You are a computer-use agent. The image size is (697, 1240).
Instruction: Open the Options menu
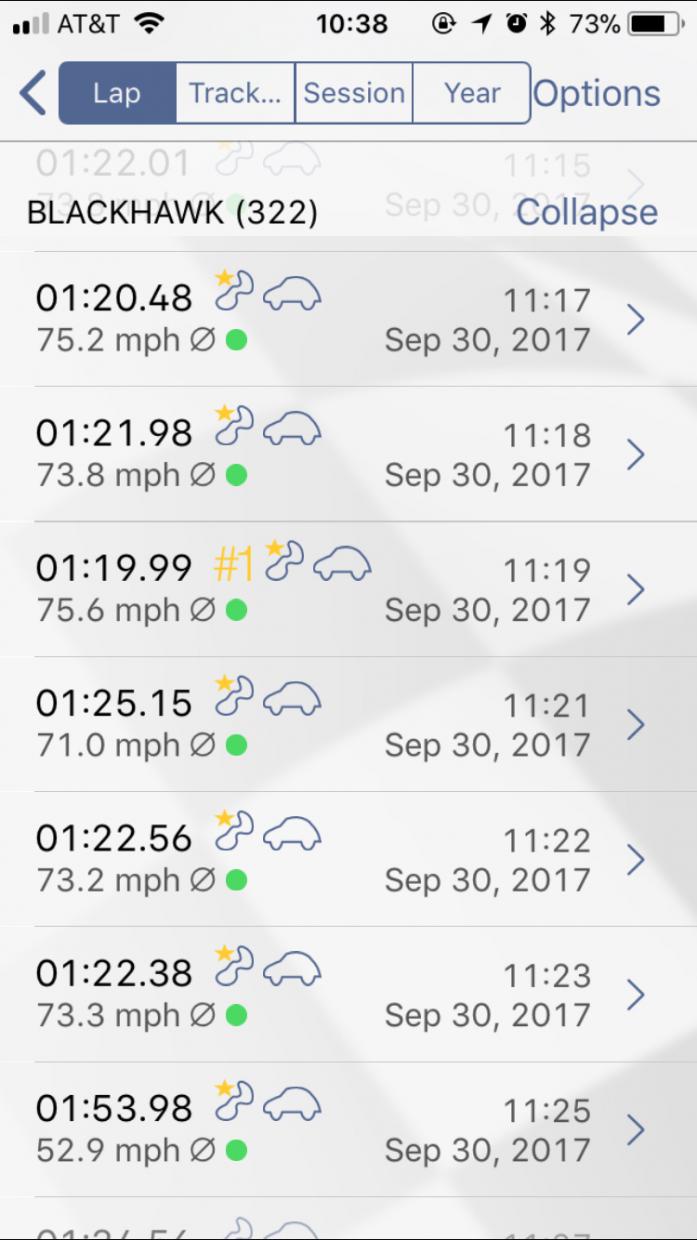click(596, 93)
